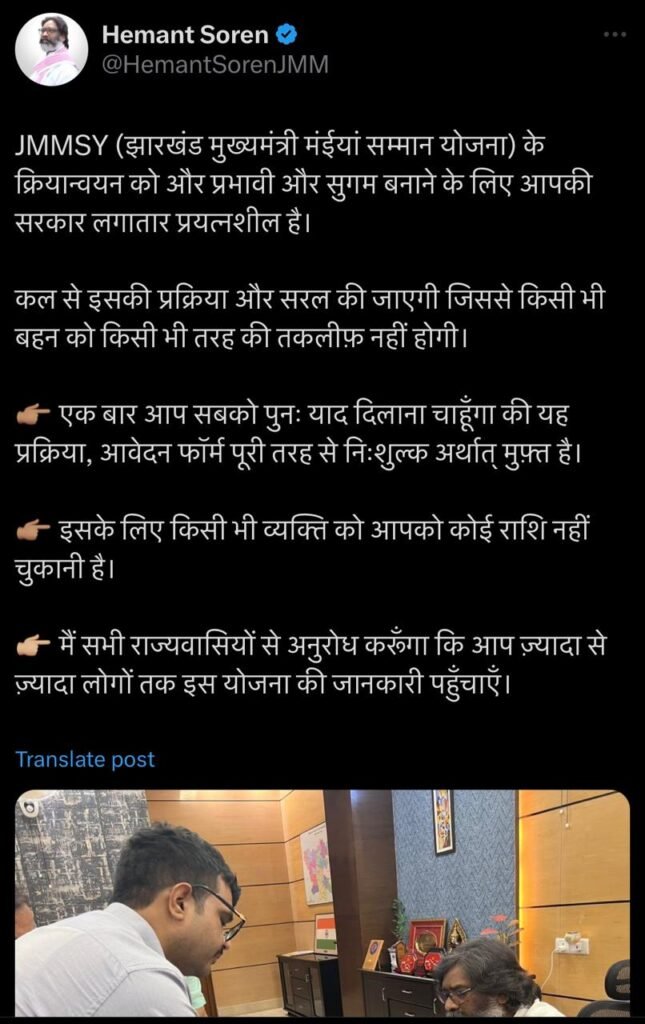Tap the Translate post link
This screenshot has height=1024, width=645.
click(85, 759)
